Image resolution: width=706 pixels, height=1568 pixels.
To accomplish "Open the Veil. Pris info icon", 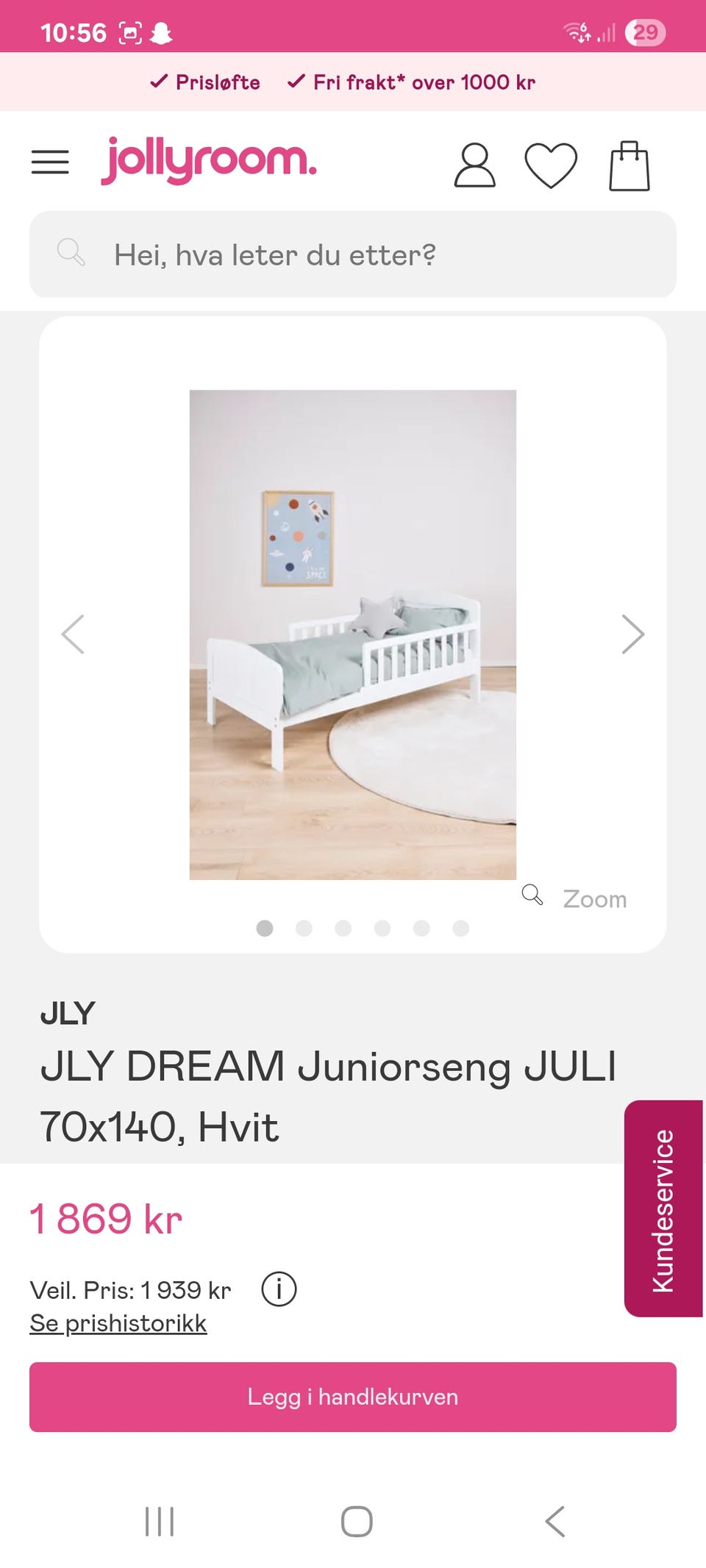I will [x=279, y=1289].
